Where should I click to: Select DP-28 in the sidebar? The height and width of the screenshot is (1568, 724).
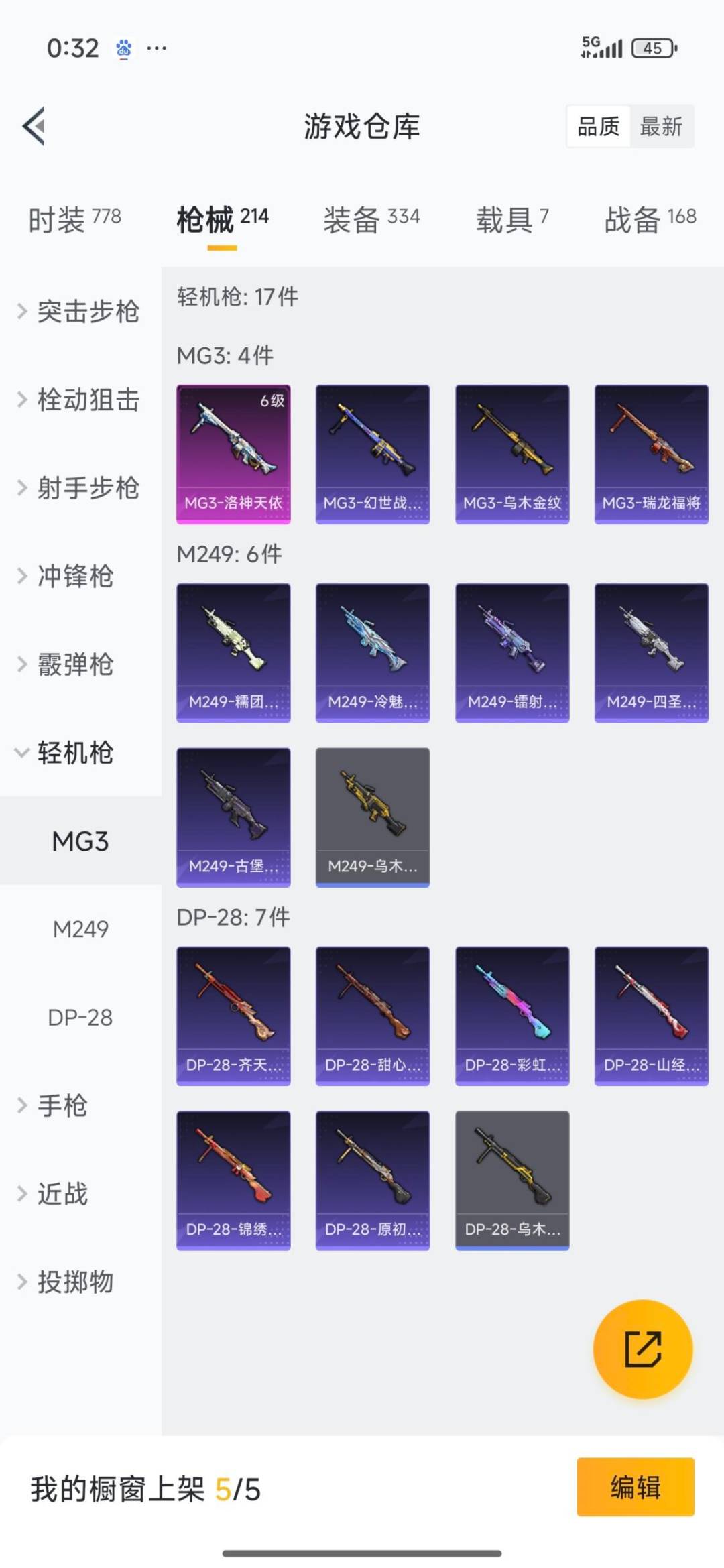[81, 1018]
